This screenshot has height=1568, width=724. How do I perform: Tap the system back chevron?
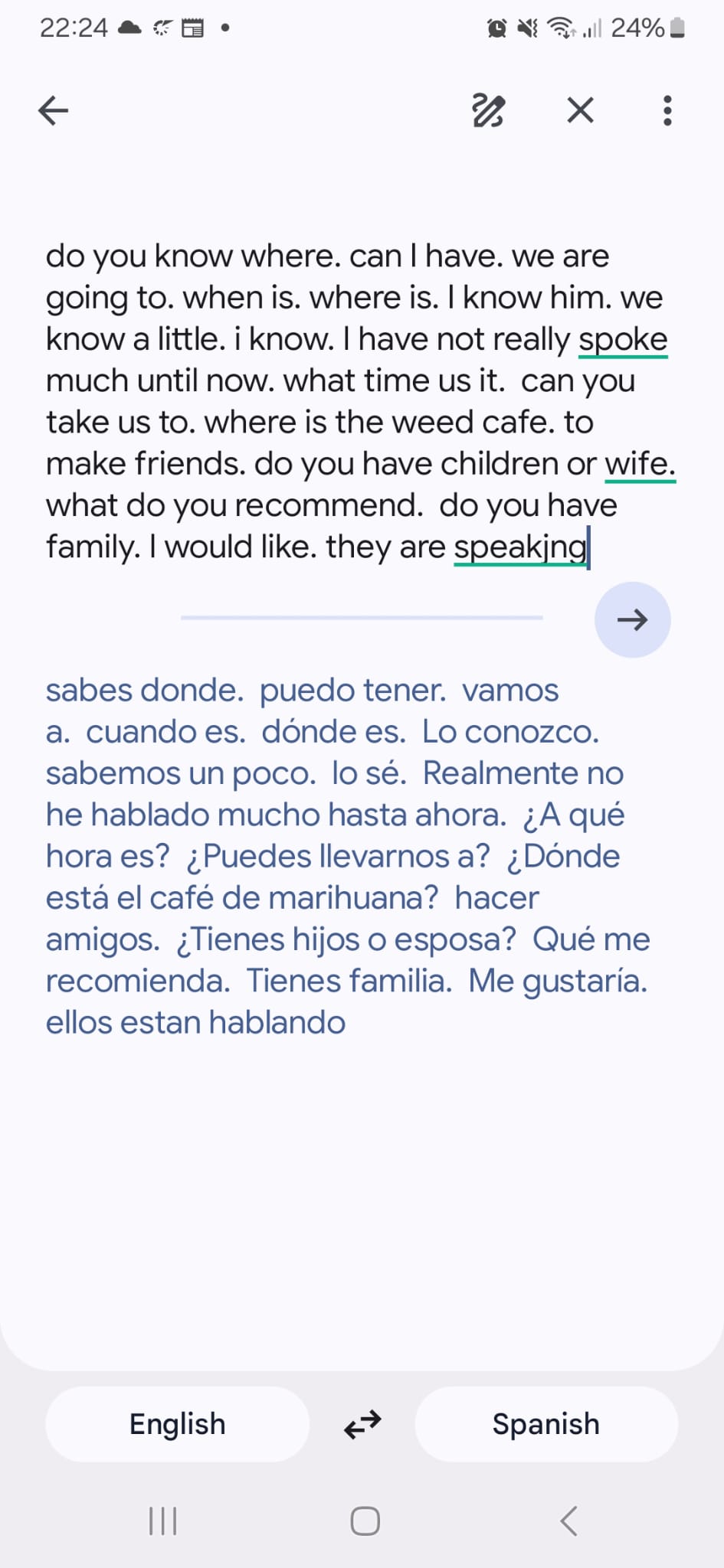coord(568,1521)
